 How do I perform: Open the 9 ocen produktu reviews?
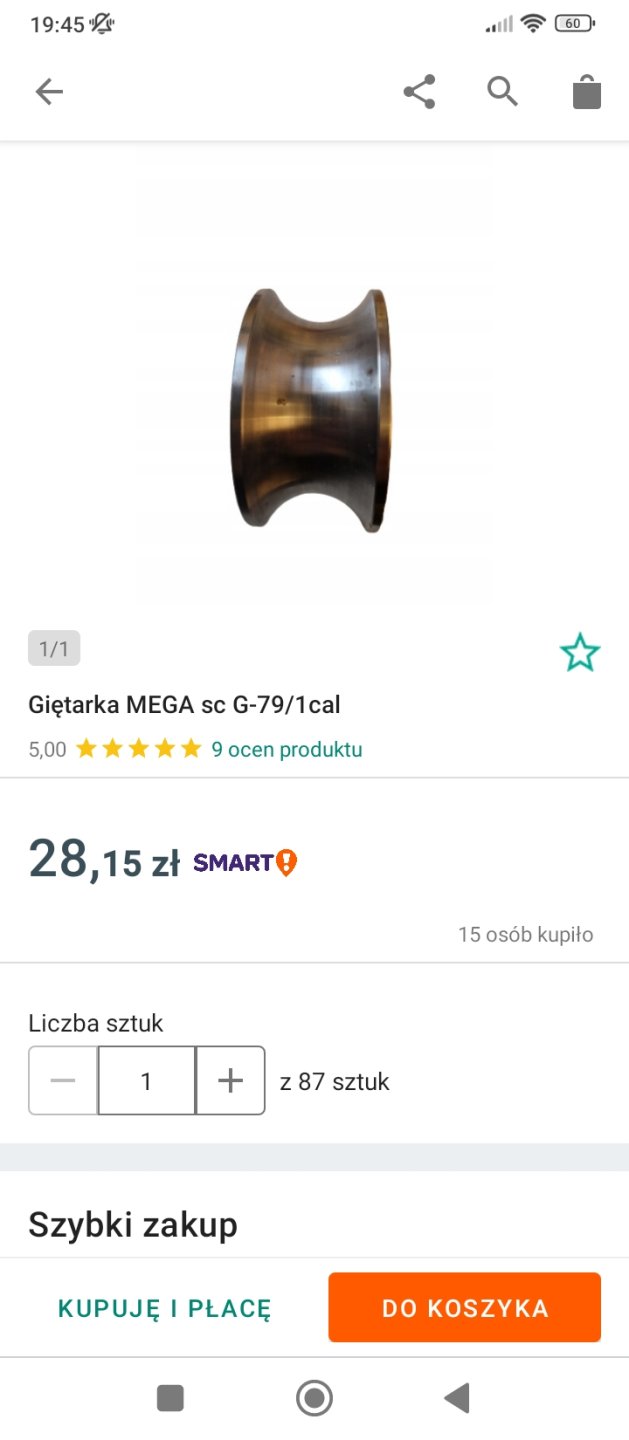(x=287, y=749)
